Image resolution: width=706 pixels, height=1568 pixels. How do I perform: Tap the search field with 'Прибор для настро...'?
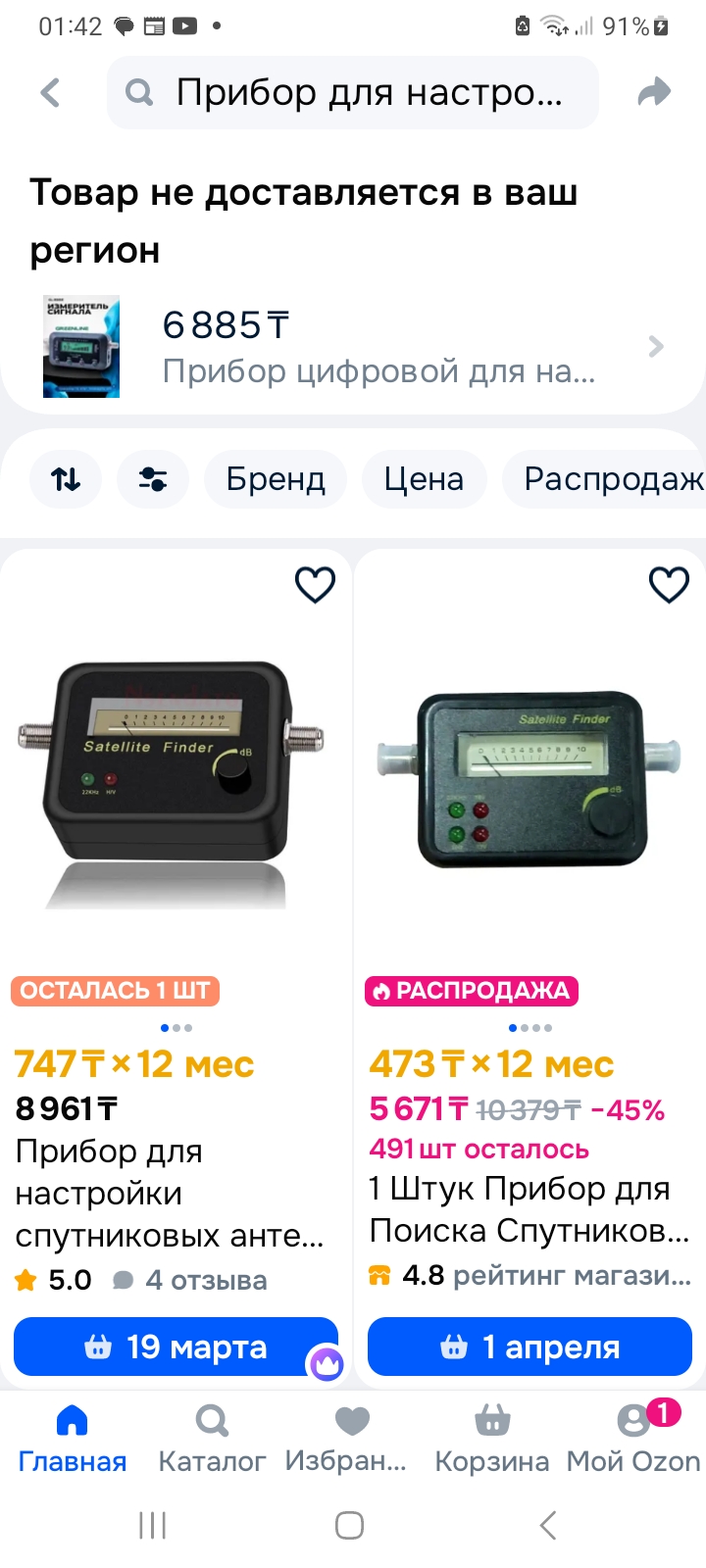tap(353, 93)
